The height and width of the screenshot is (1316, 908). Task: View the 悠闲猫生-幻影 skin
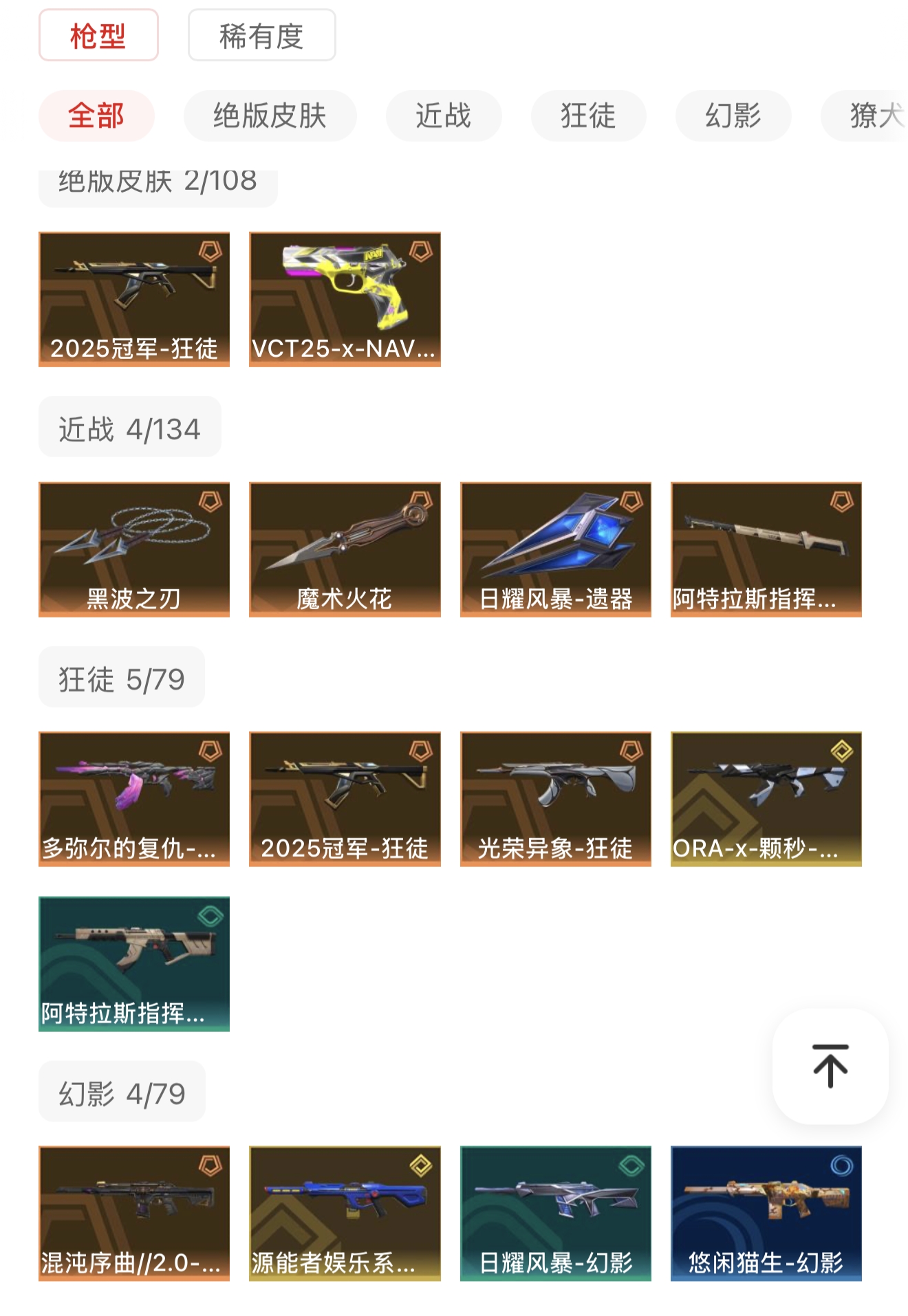pos(766,1213)
